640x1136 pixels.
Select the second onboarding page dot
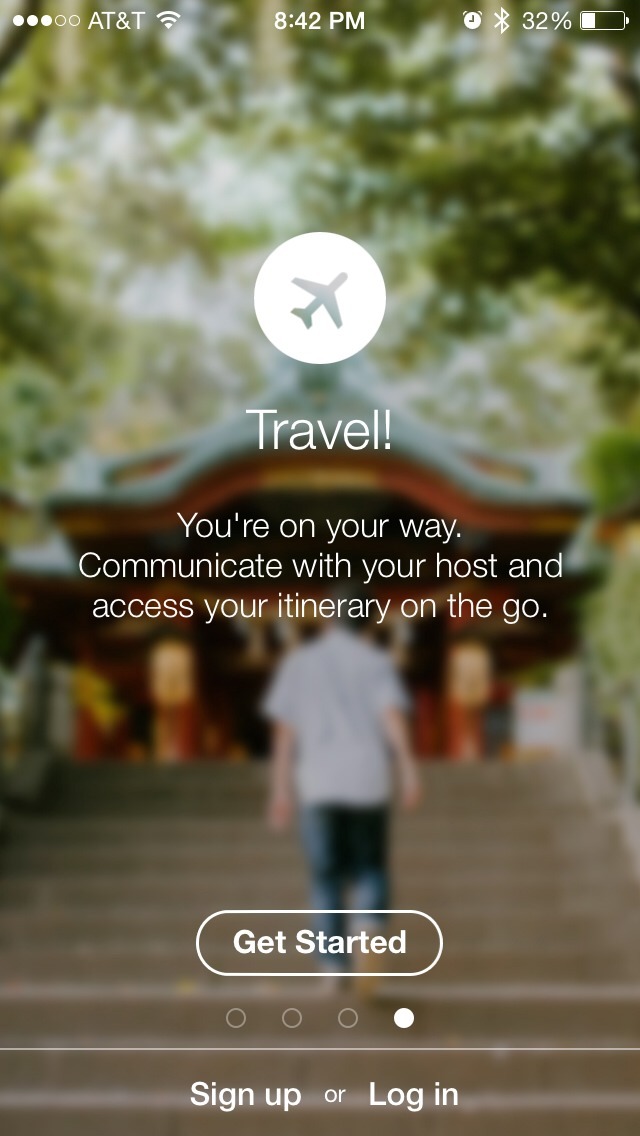coord(292,1018)
